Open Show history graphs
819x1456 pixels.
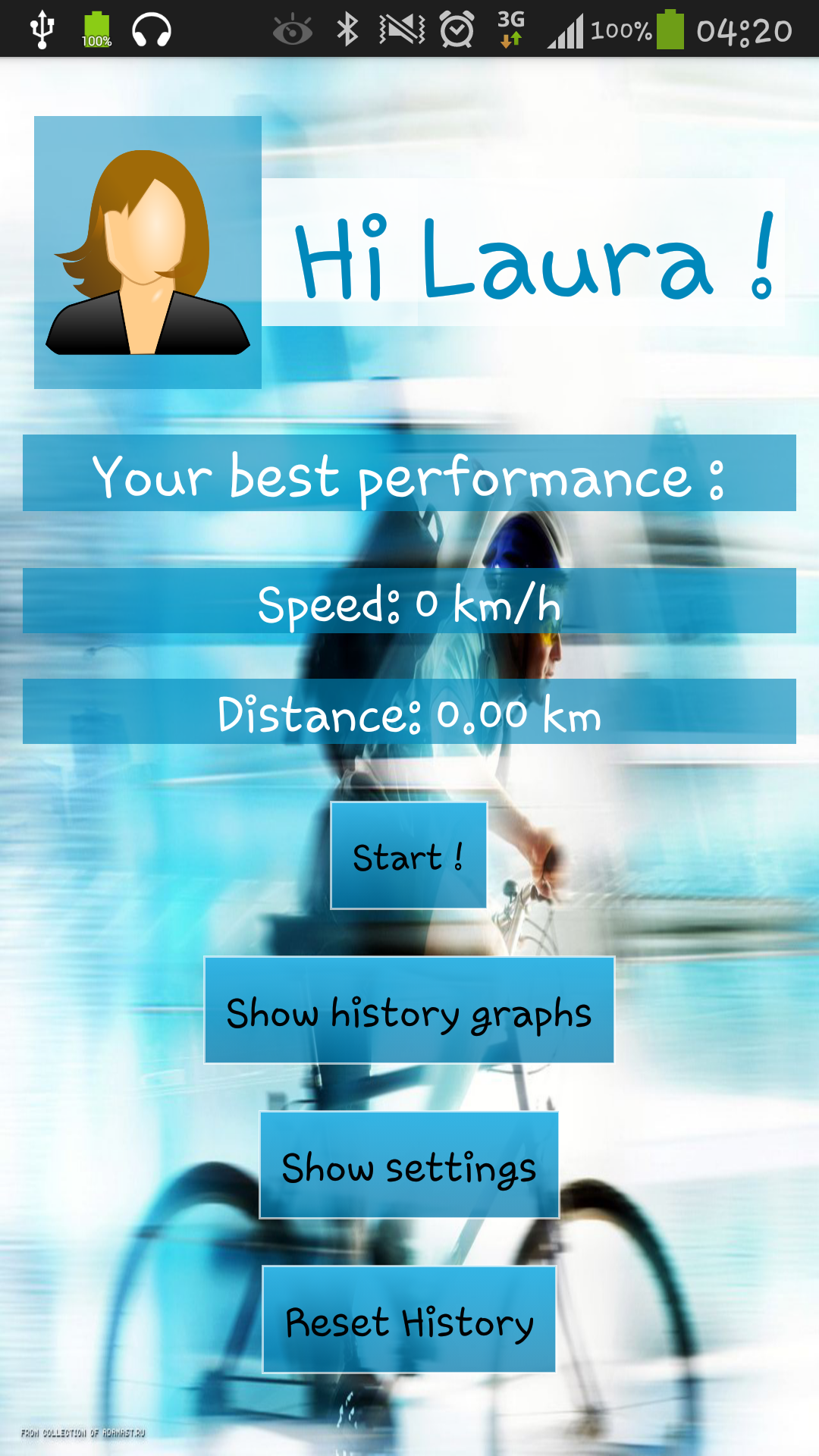tap(409, 1010)
